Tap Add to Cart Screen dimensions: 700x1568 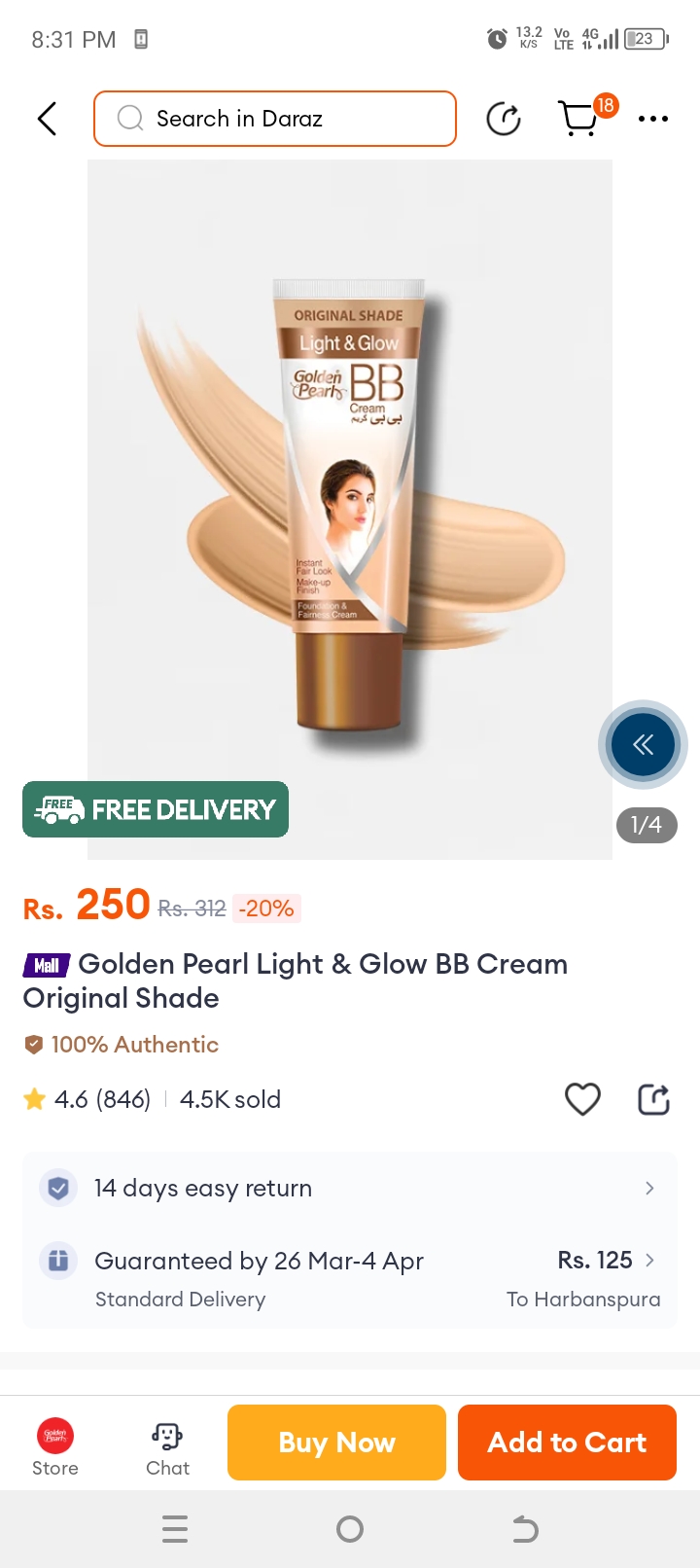(567, 1443)
